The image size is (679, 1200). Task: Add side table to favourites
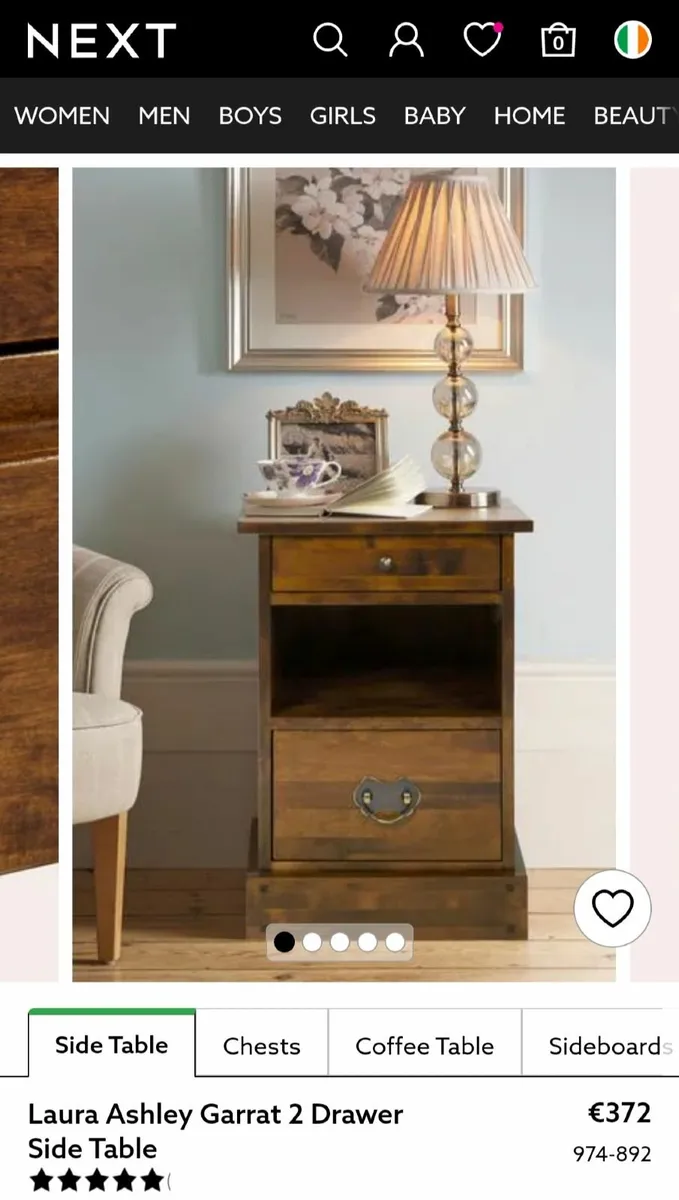coord(612,909)
